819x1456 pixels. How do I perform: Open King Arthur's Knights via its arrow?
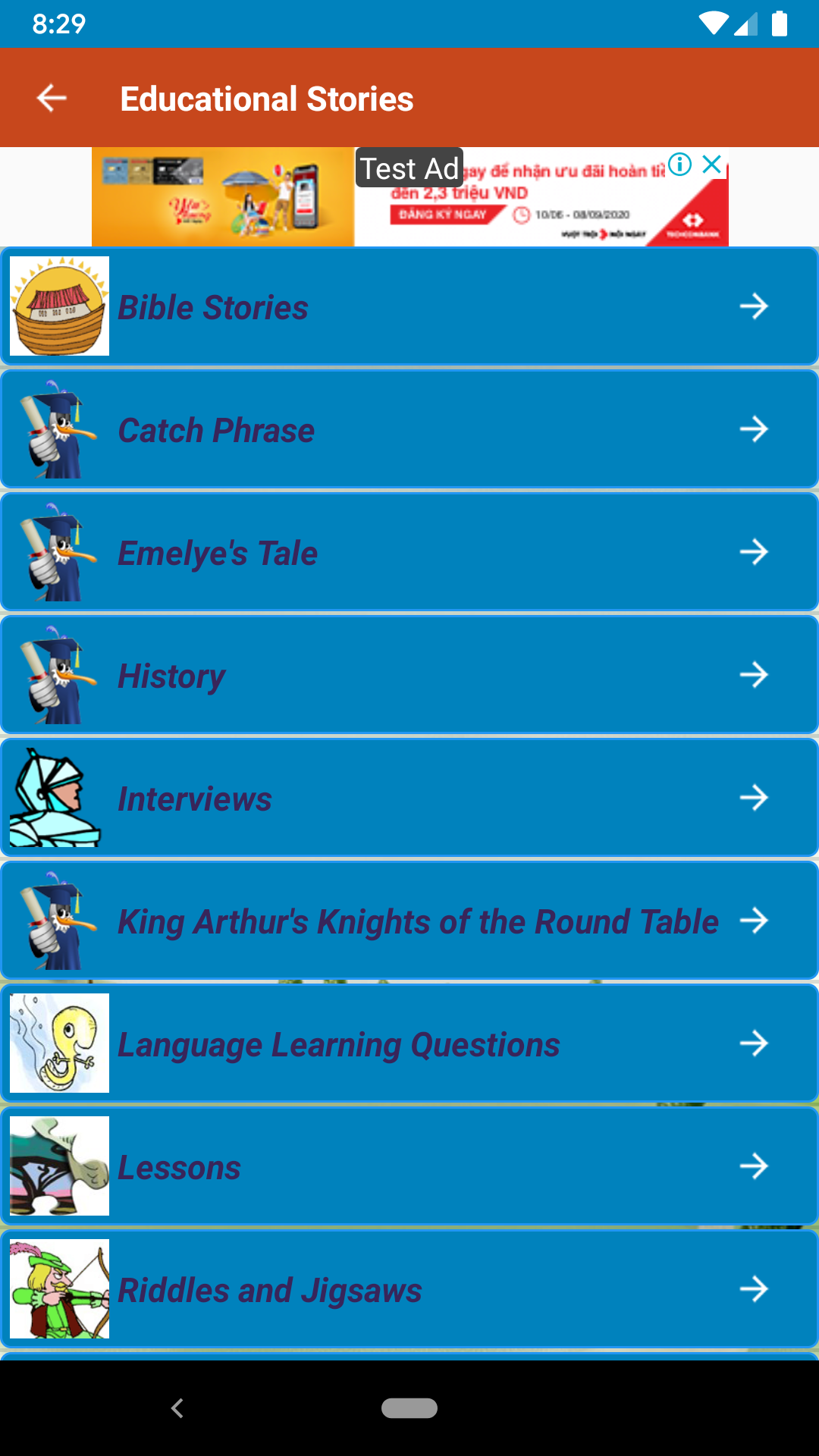[755, 920]
